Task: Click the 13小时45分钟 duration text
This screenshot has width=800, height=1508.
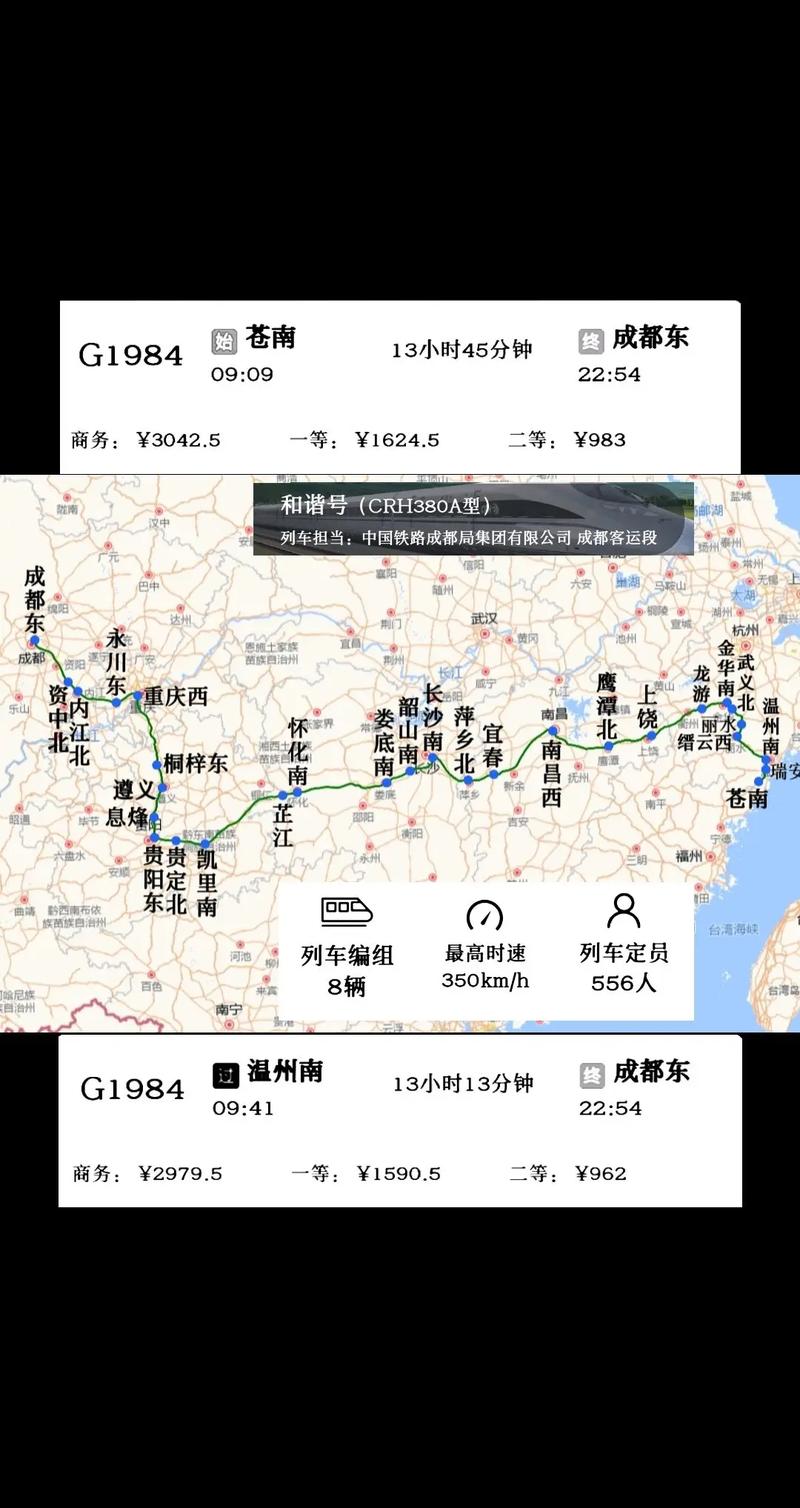Action: tap(461, 348)
